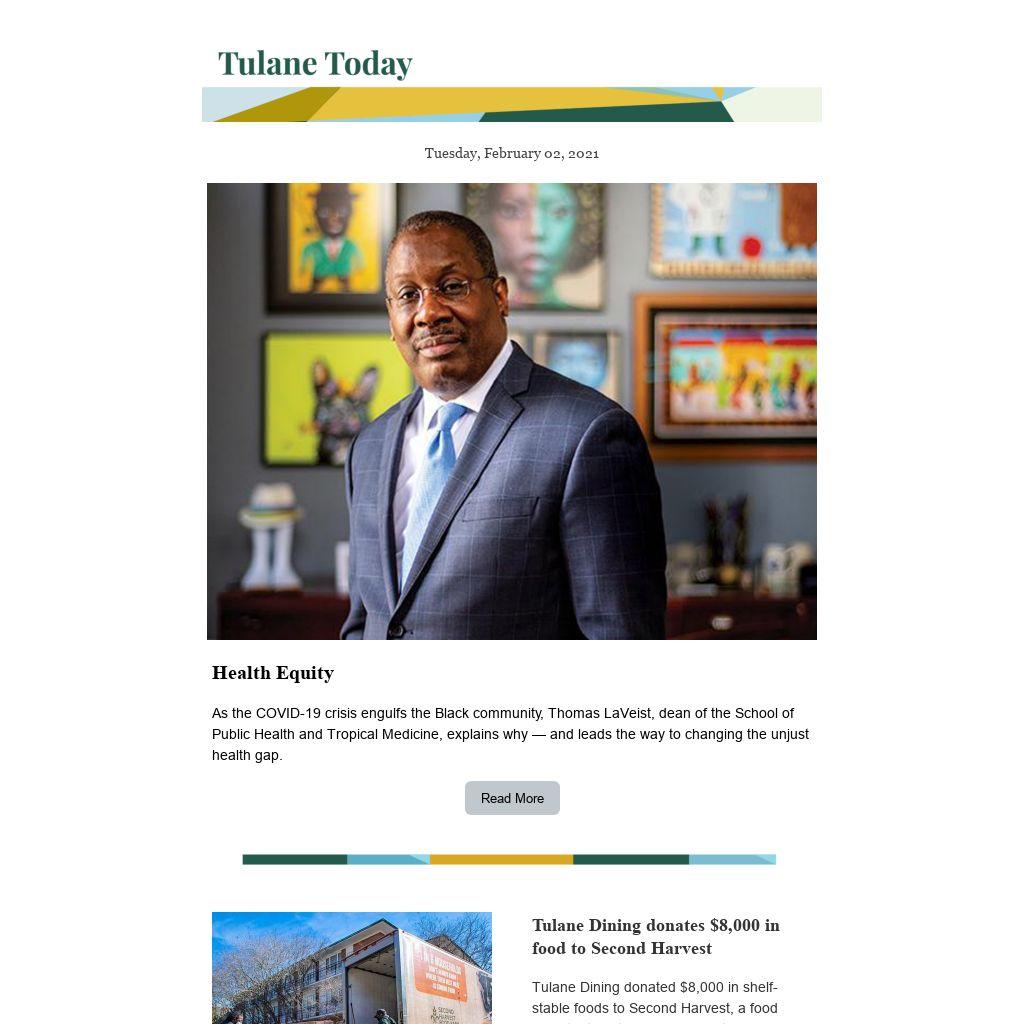Viewport: 1024px width, 1024px height.
Task: Open the Second Harvest truck photo
Action: point(352,967)
